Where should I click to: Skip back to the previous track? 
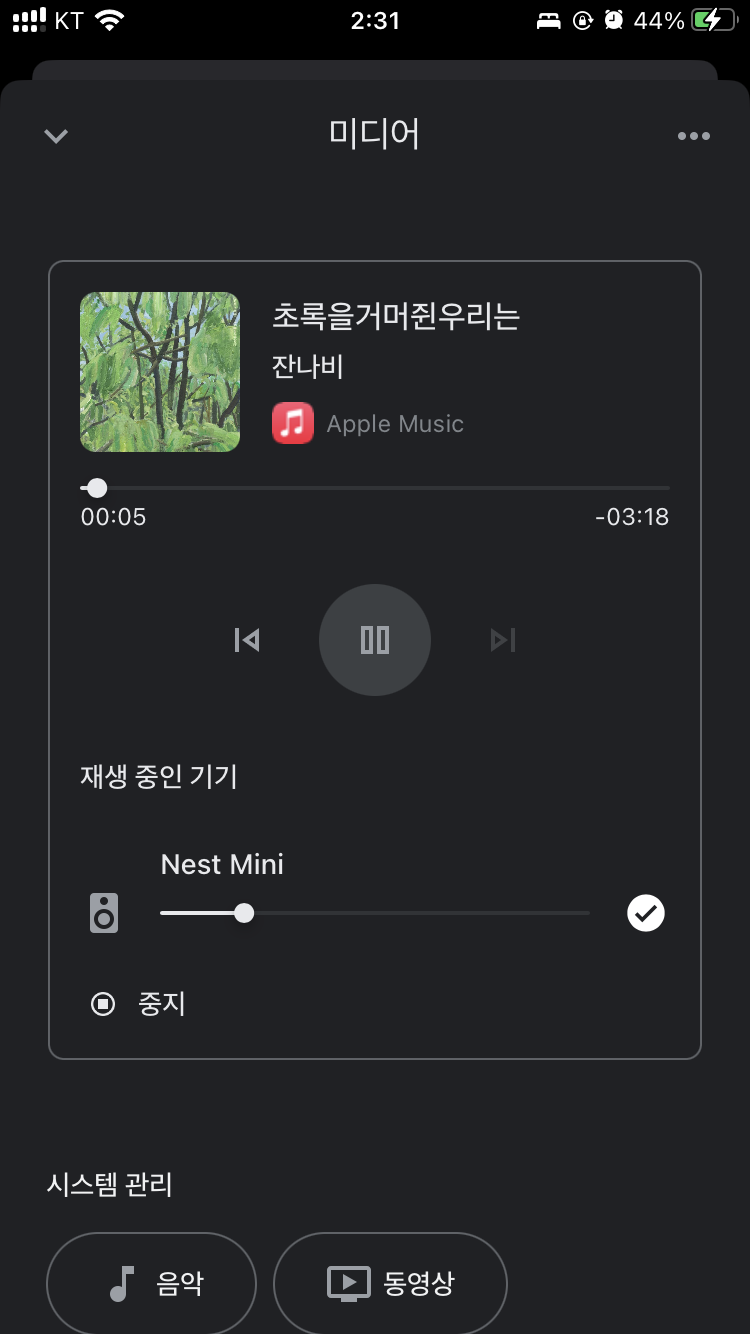(x=247, y=640)
